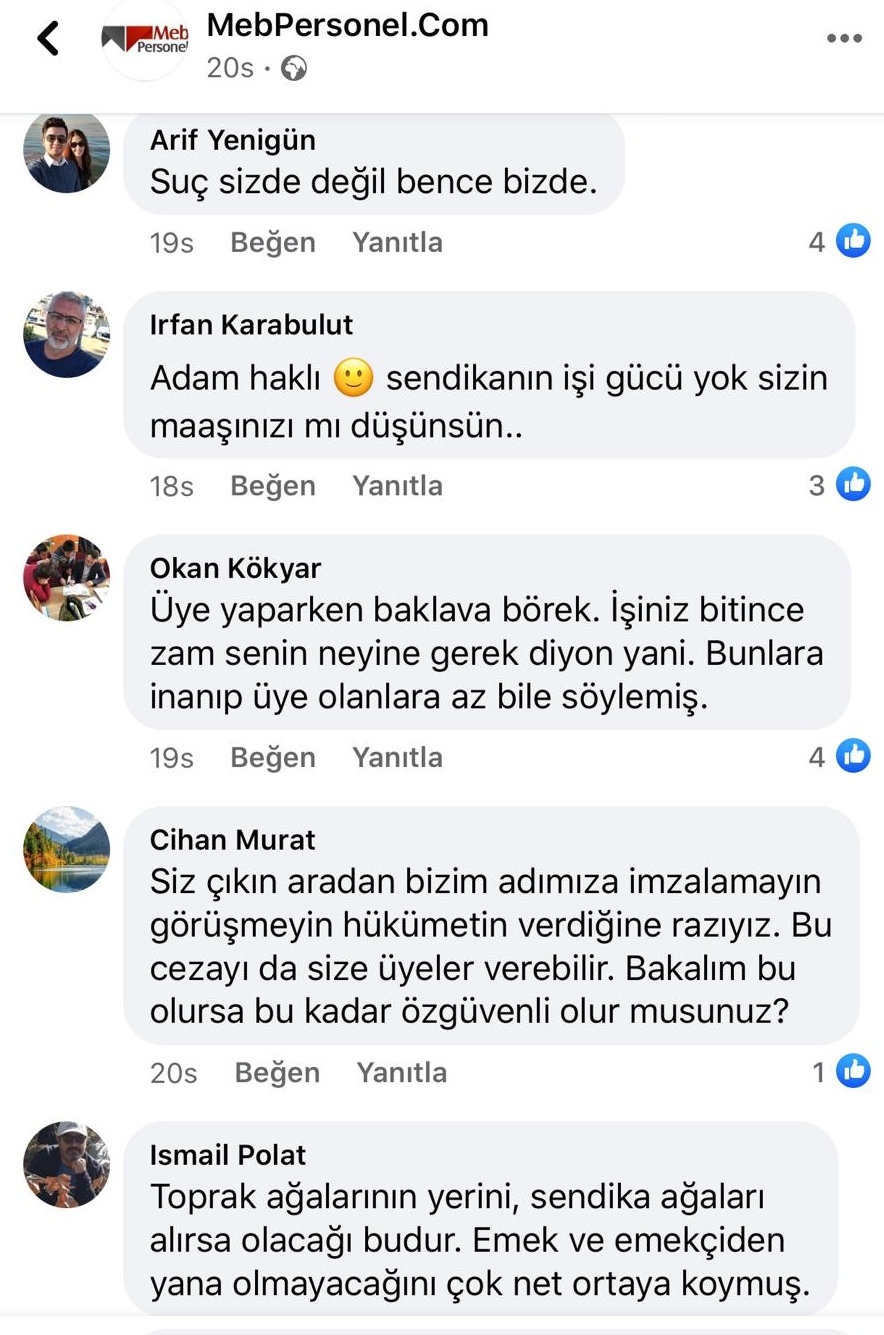Tap Yanıtla under Okan Kökyar's comment
This screenshot has height=1335, width=884.
coord(397,758)
